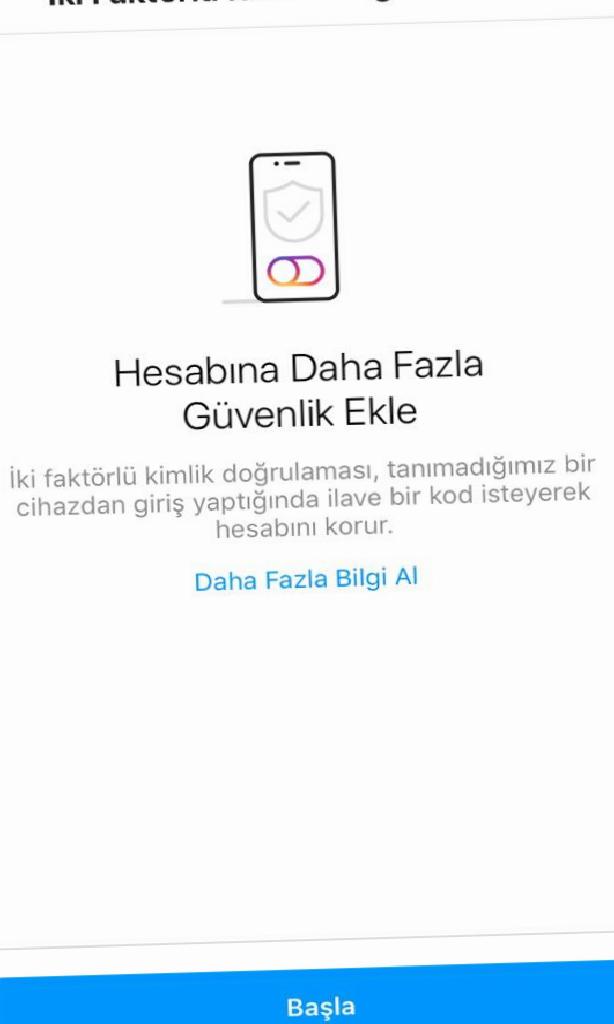This screenshot has width=614, height=1024.
Task: Tap the Başla button to begin
Action: pyautogui.click(x=307, y=993)
